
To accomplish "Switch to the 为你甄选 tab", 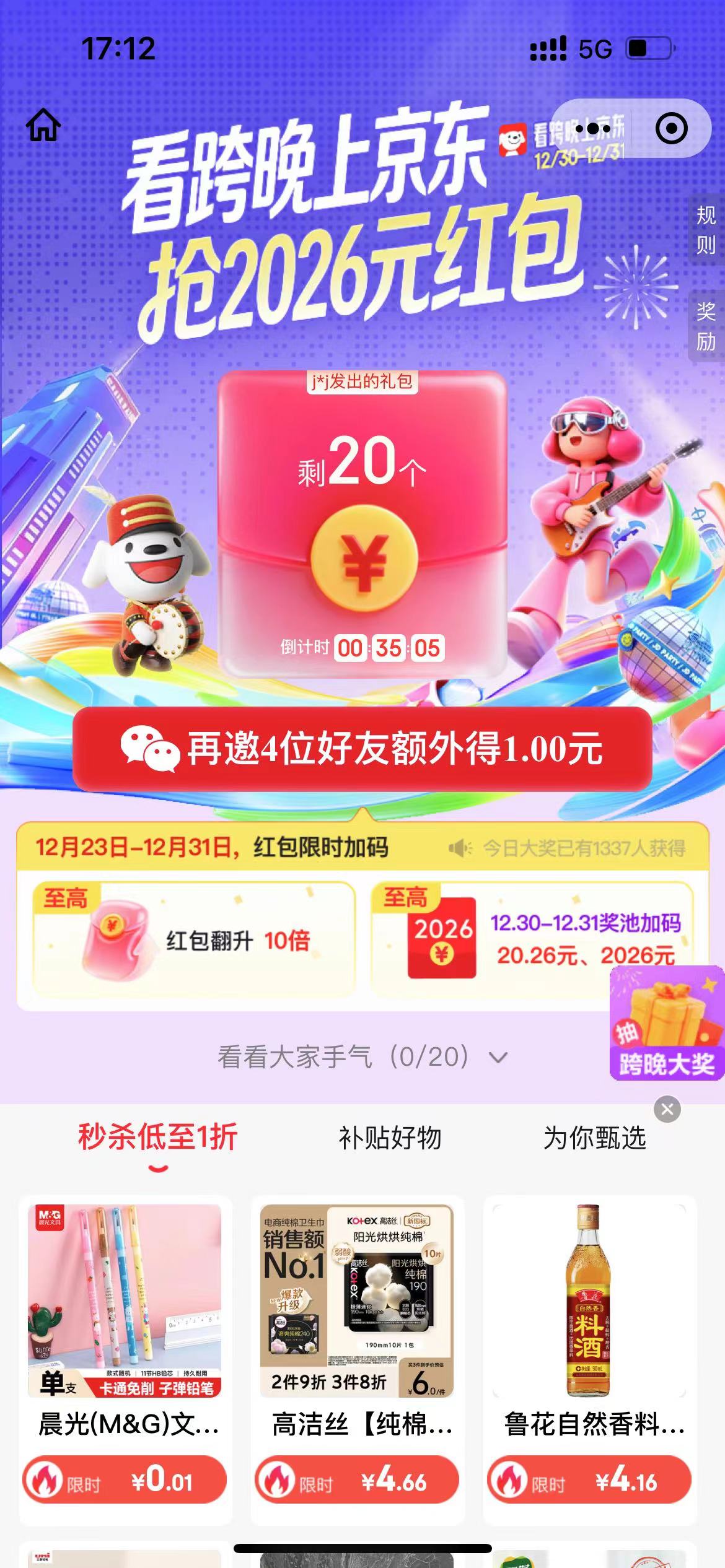I will 594,1138.
